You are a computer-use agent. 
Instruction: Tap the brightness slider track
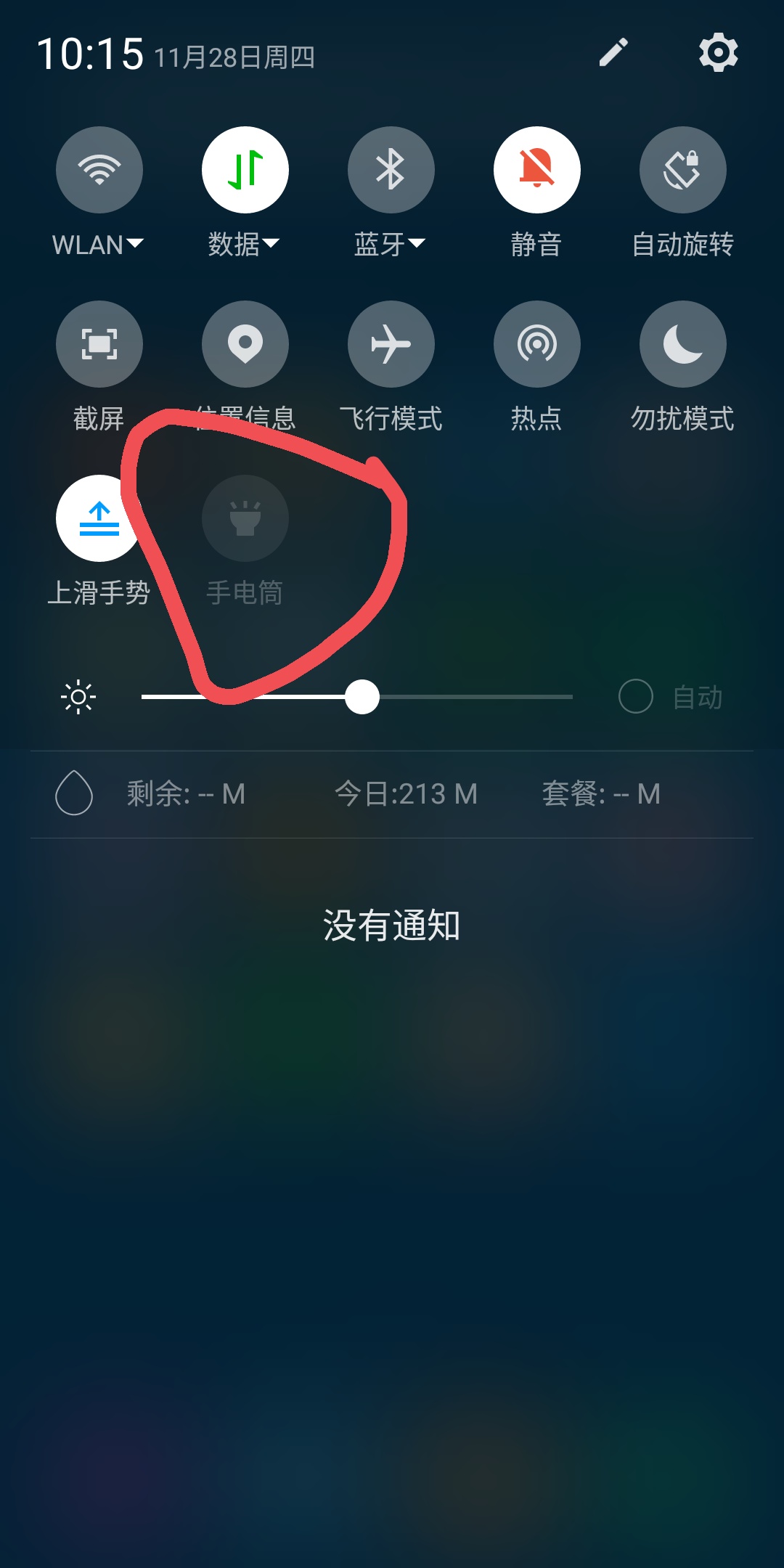(357, 697)
